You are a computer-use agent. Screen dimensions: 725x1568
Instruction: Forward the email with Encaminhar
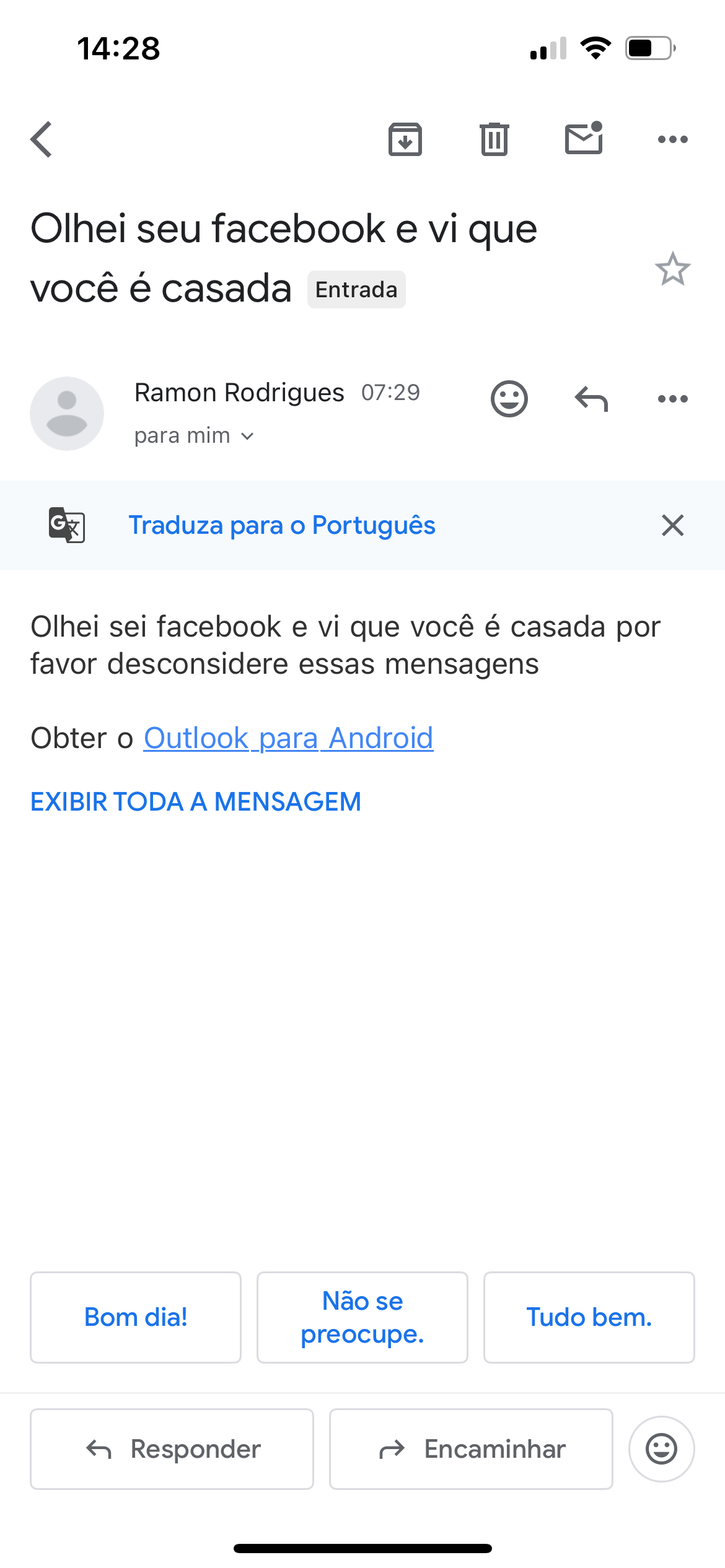coord(471,1449)
